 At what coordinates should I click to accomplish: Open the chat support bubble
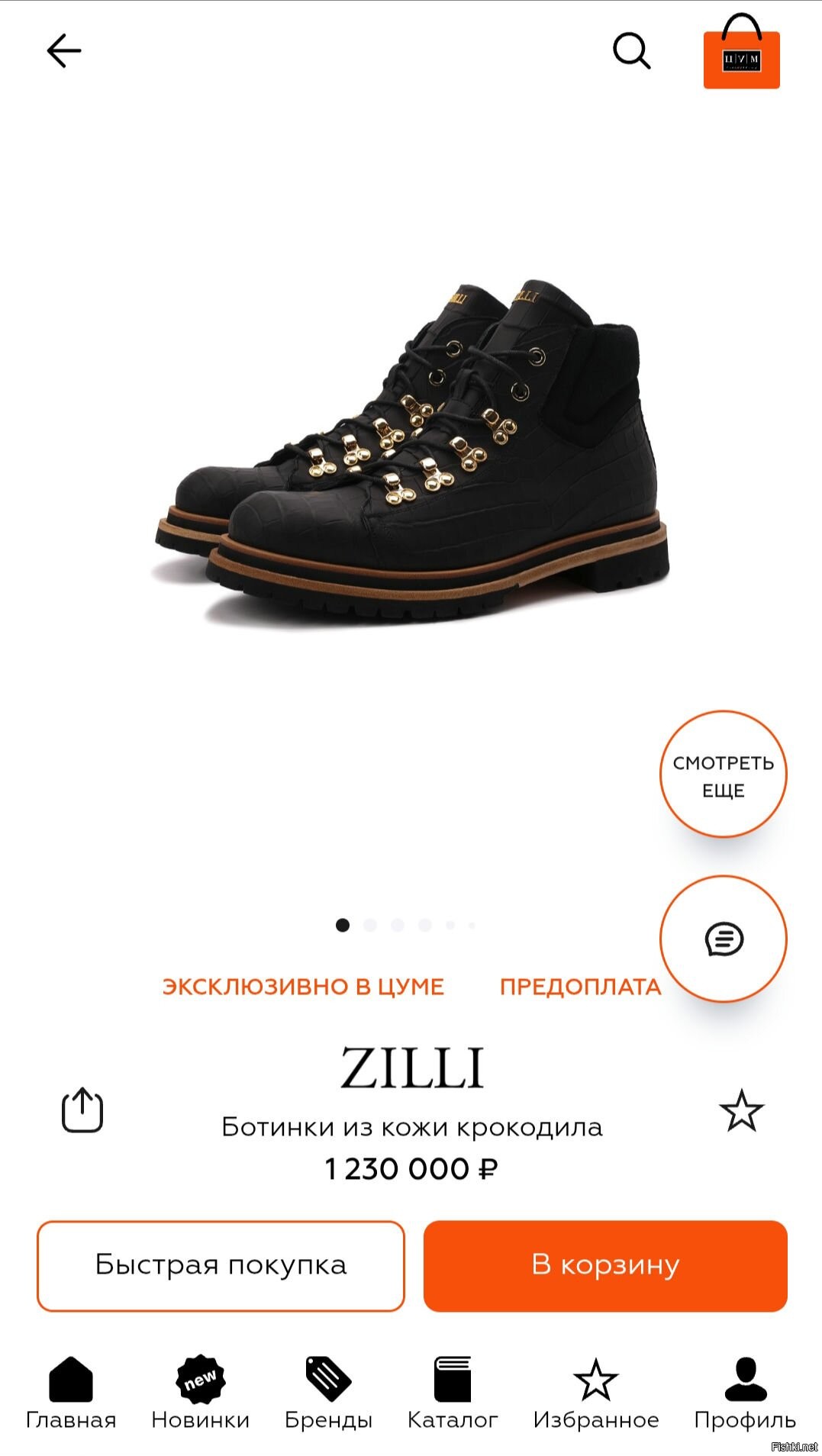[723, 939]
